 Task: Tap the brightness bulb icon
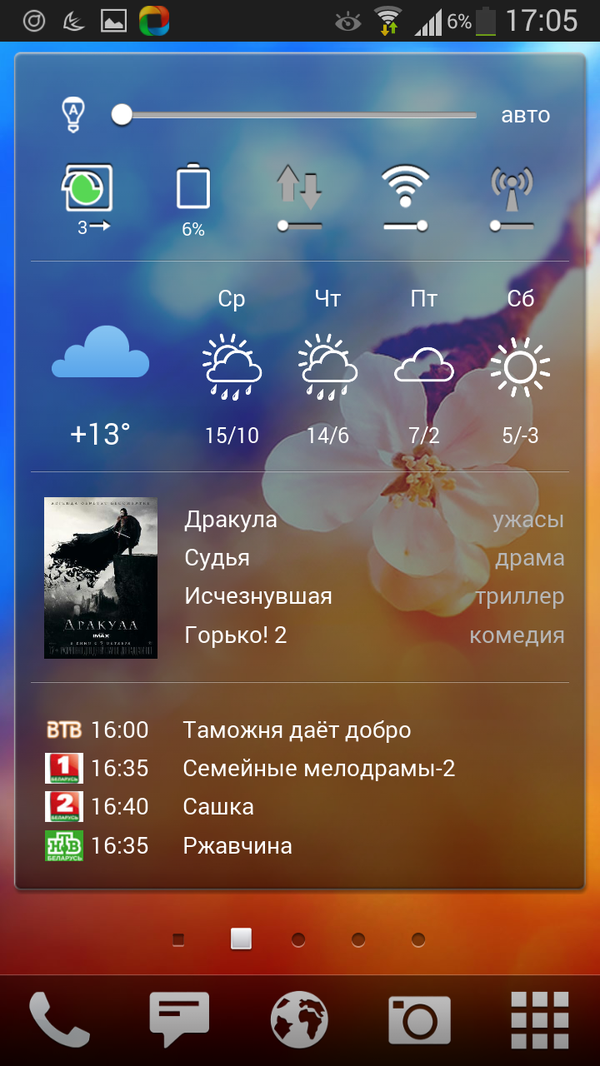(74, 115)
